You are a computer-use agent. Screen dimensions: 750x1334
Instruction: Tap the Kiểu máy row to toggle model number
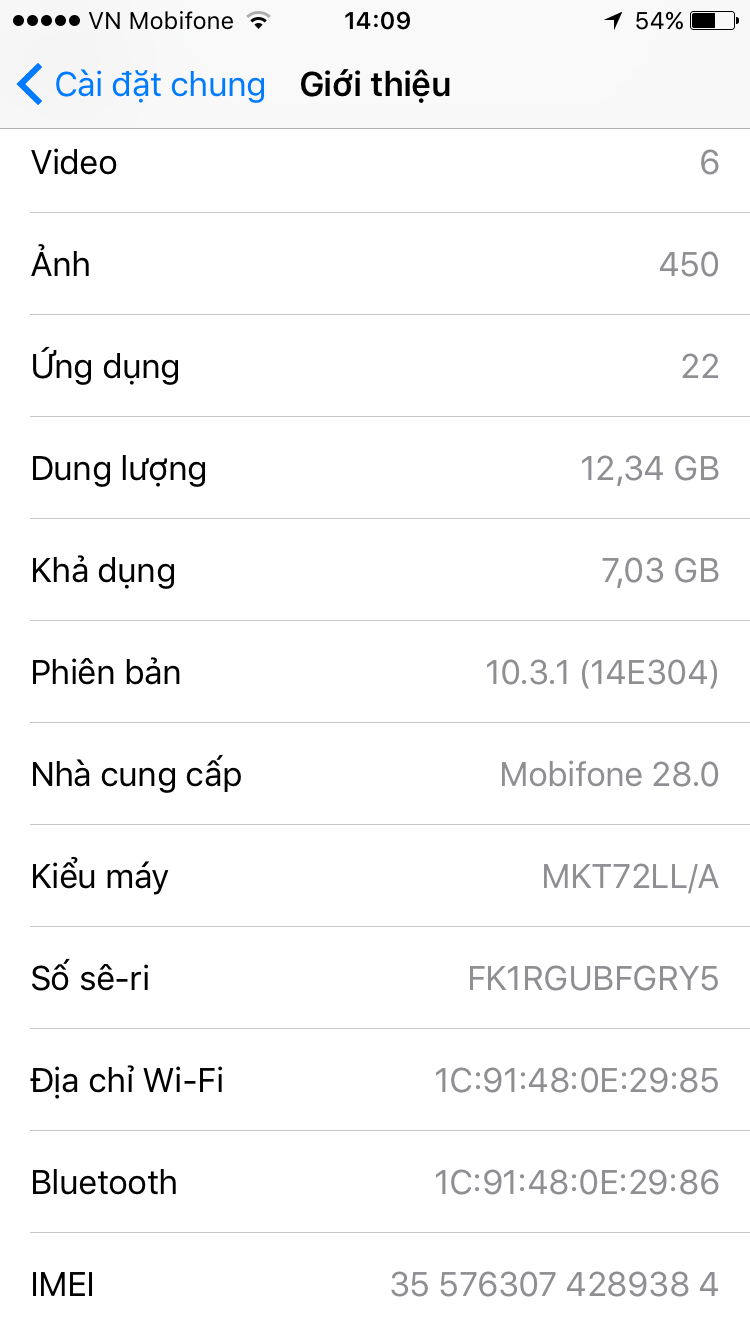coord(375,876)
